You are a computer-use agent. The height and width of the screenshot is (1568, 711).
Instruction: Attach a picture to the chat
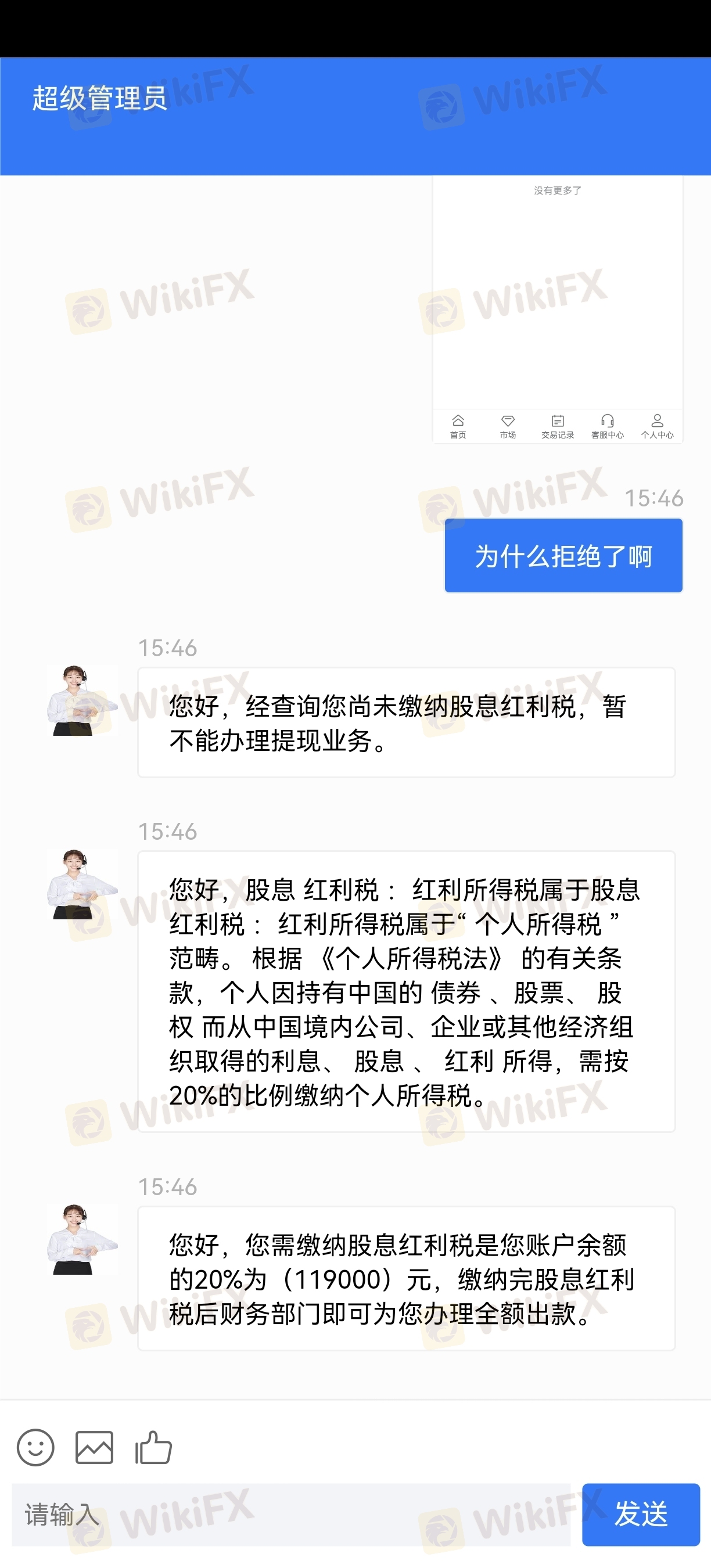point(94,1447)
